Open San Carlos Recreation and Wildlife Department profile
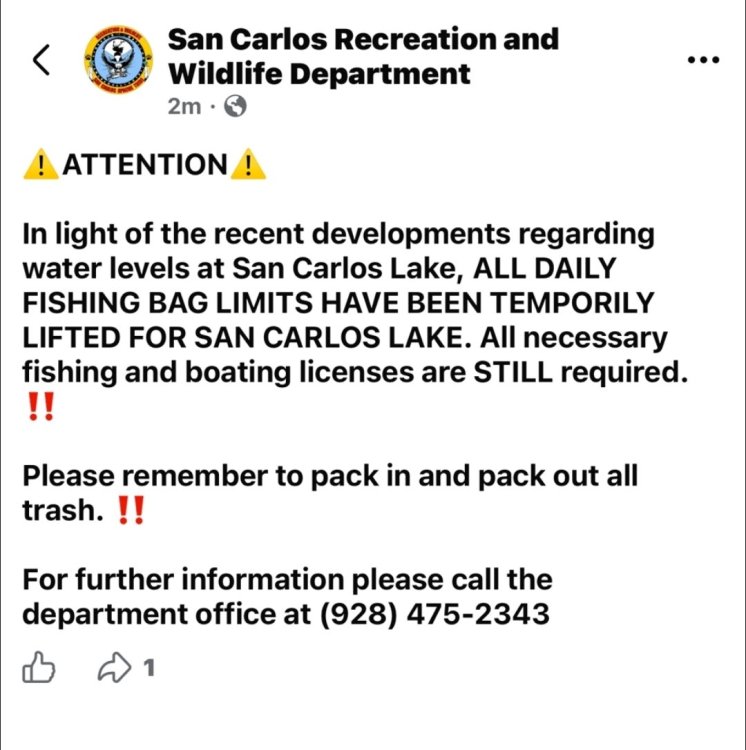Screen dimensions: 746x750 coord(362,56)
